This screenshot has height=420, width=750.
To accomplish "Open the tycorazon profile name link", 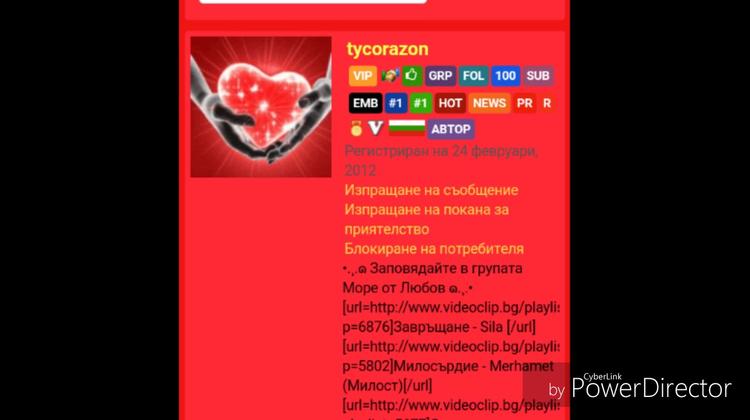I will [x=387, y=49].
